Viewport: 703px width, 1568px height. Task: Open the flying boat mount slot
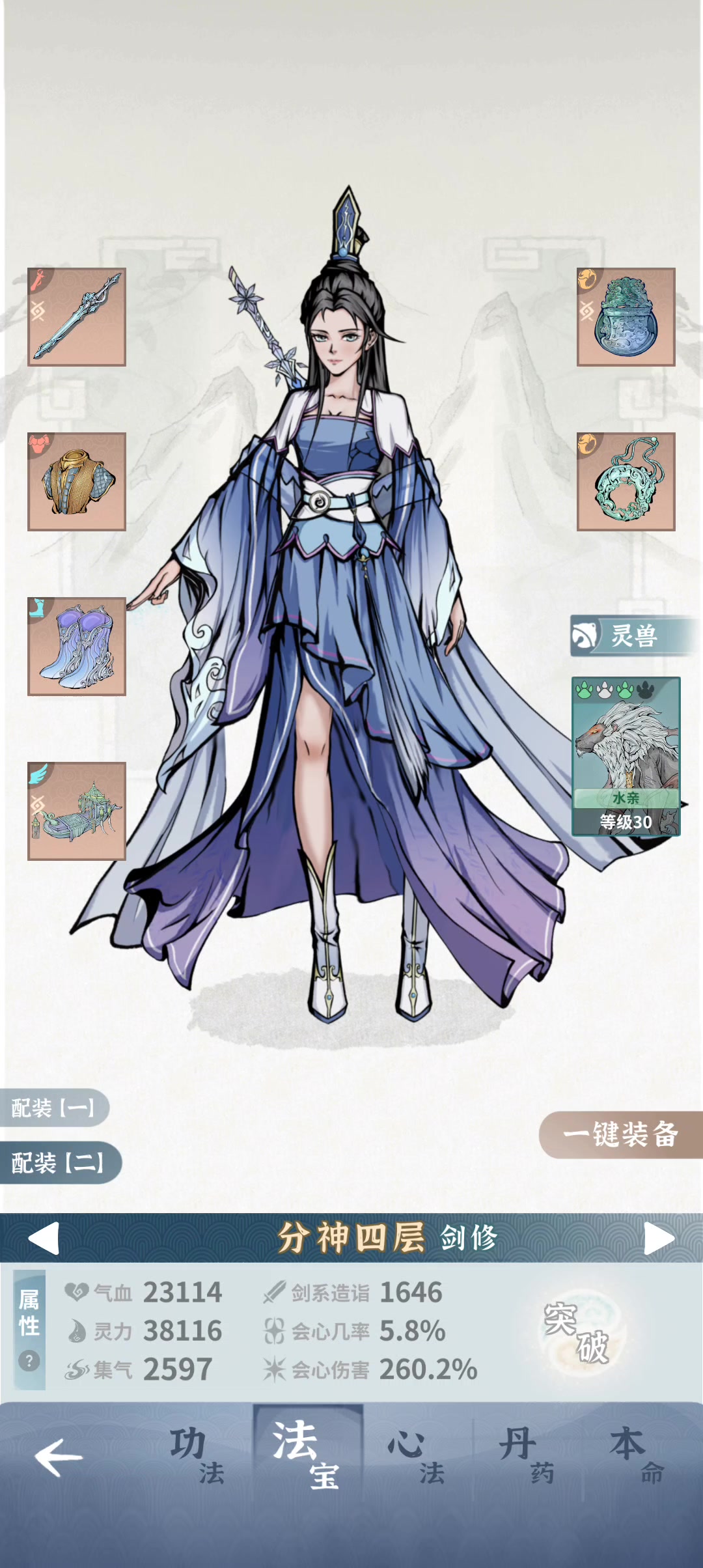pyautogui.click(x=77, y=811)
